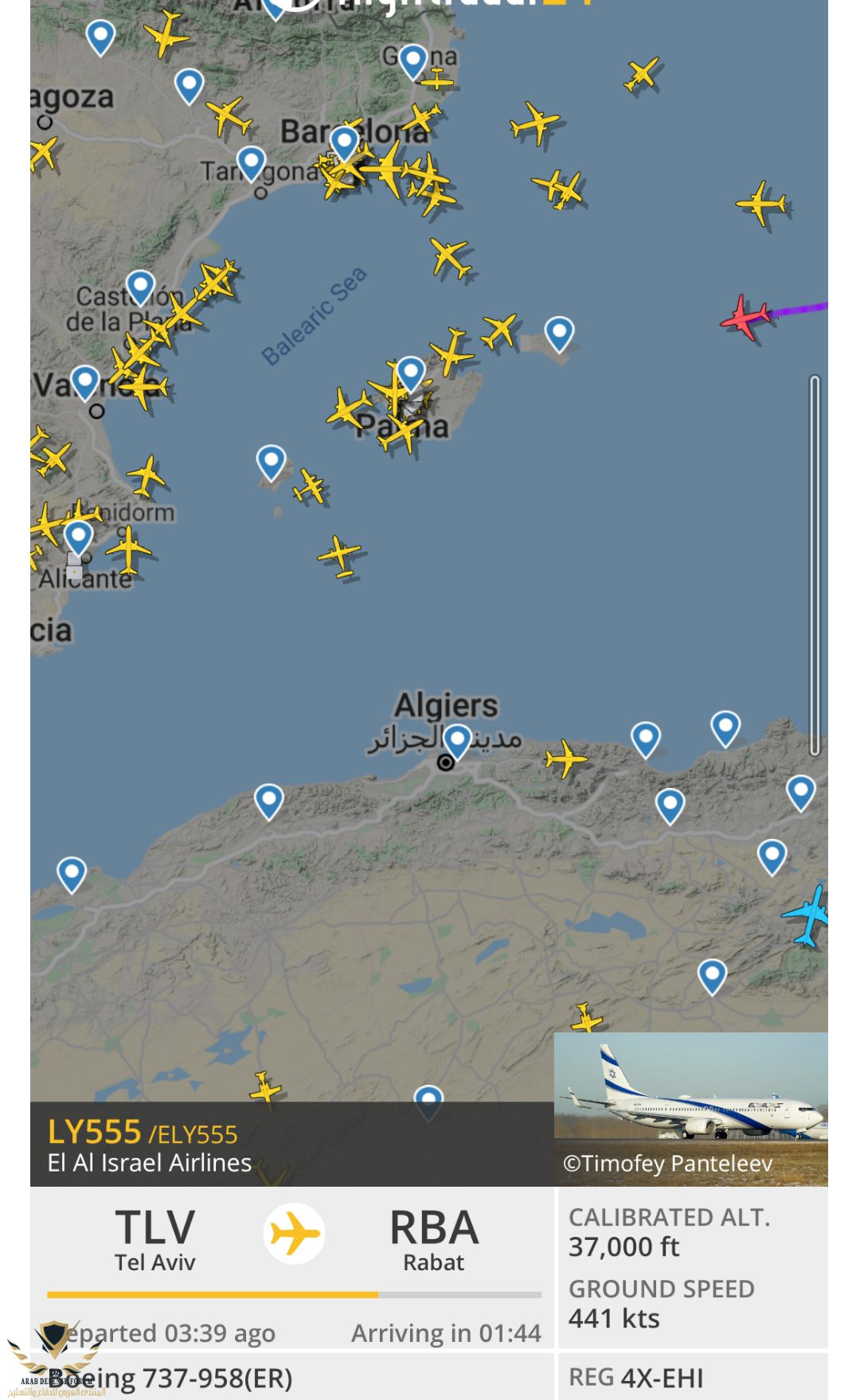This screenshot has width=860, height=1400.
Task: Tap the yellow aircraft east of Algiers
Action: [565, 758]
